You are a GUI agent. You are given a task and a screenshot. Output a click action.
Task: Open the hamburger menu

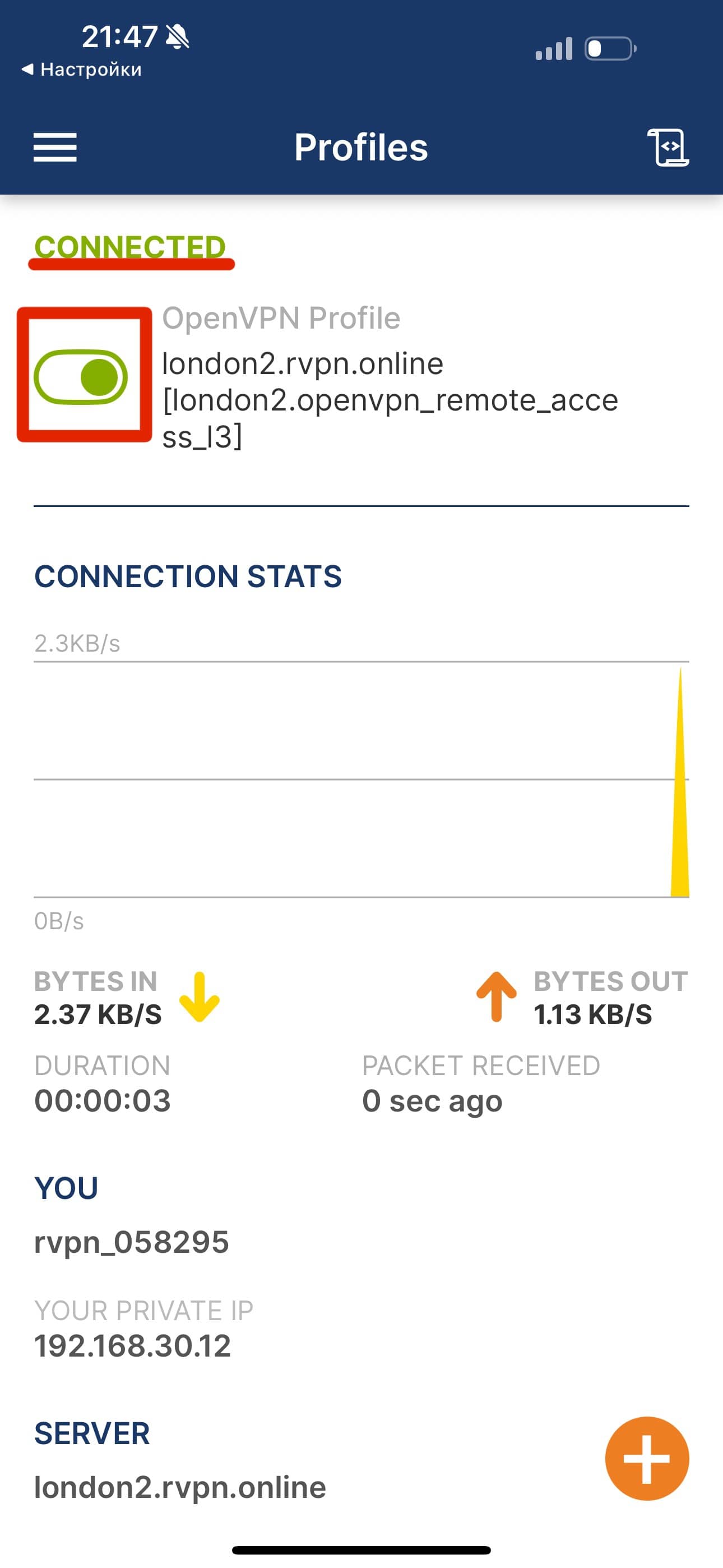tap(55, 147)
